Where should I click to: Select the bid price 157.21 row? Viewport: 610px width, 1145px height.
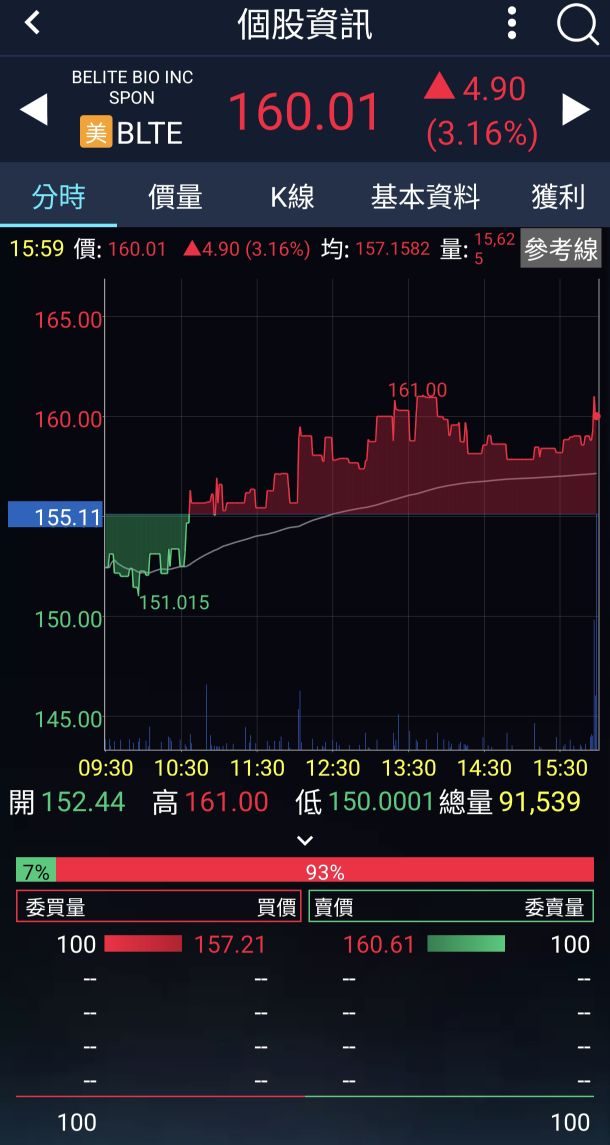(x=160, y=944)
